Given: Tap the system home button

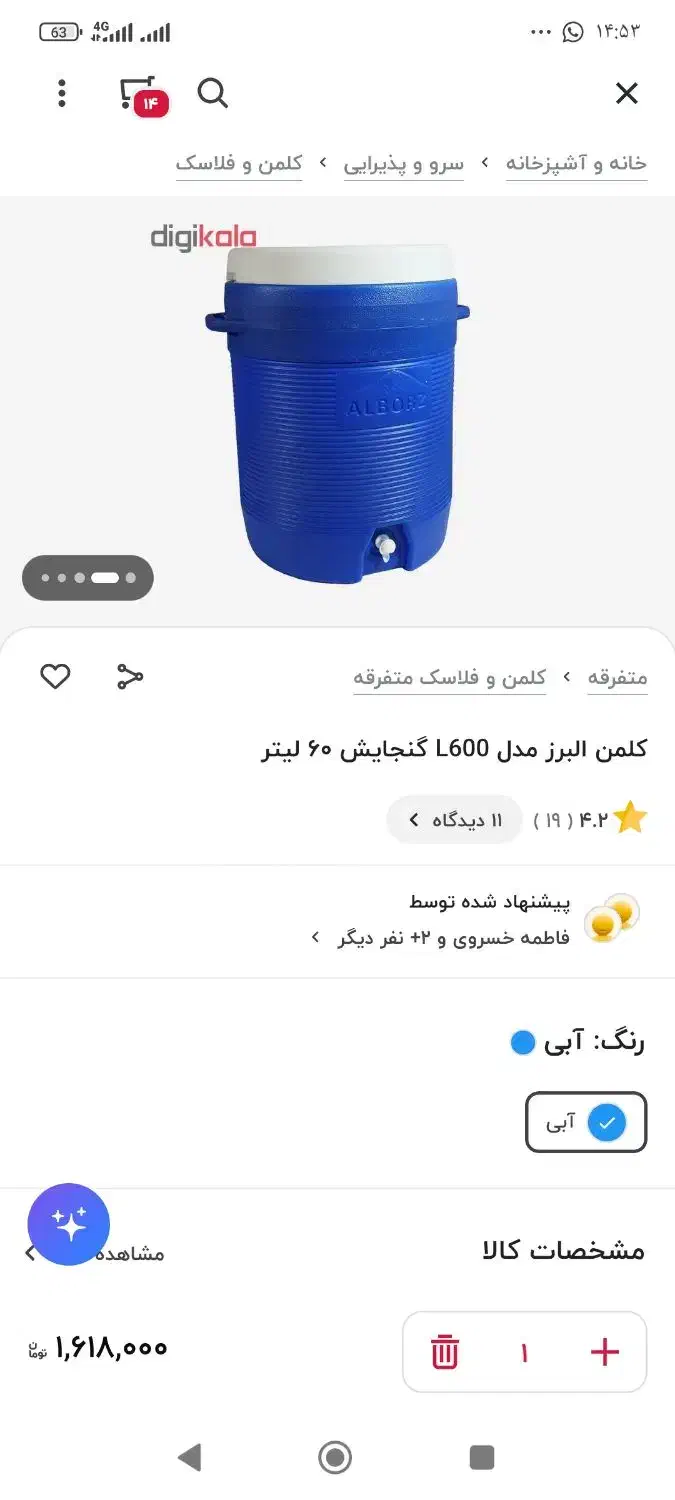Looking at the screenshot, I should [335, 1457].
